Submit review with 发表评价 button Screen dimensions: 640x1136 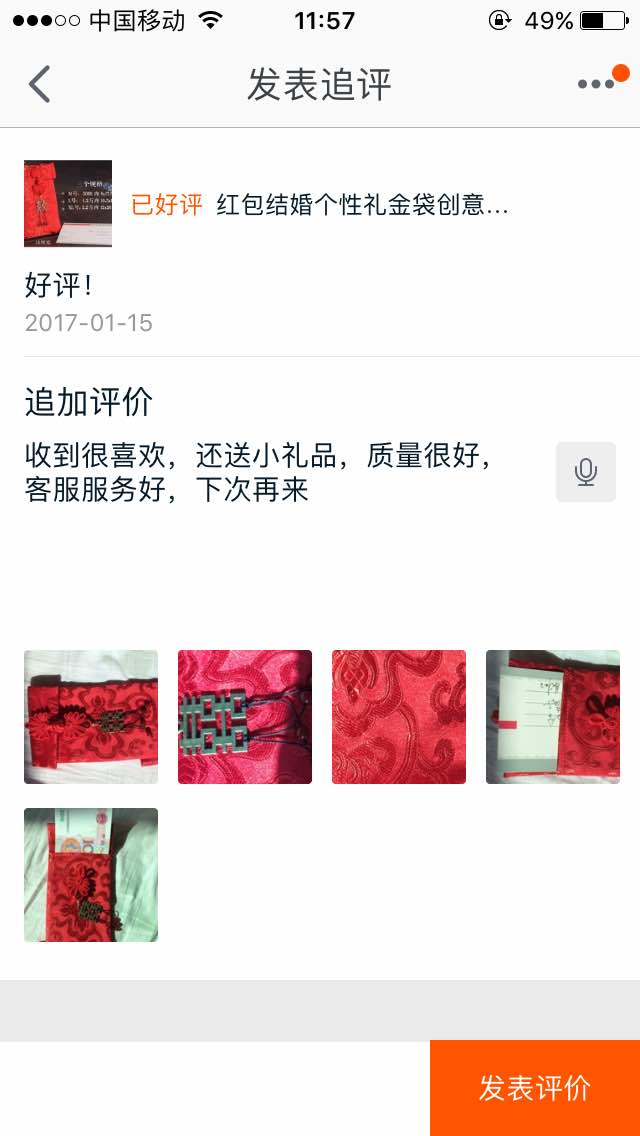(535, 1088)
